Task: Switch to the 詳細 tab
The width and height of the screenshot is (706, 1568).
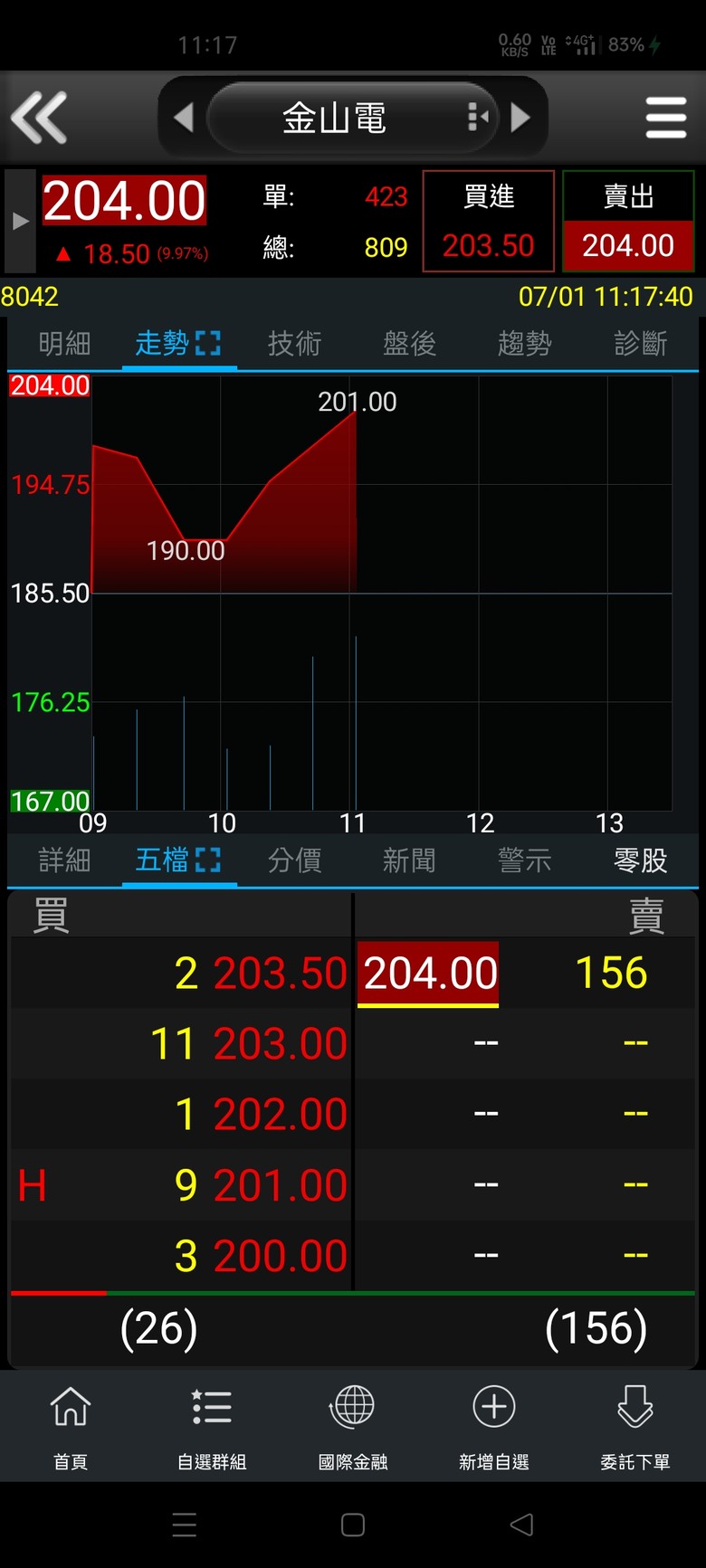Action: [x=64, y=860]
